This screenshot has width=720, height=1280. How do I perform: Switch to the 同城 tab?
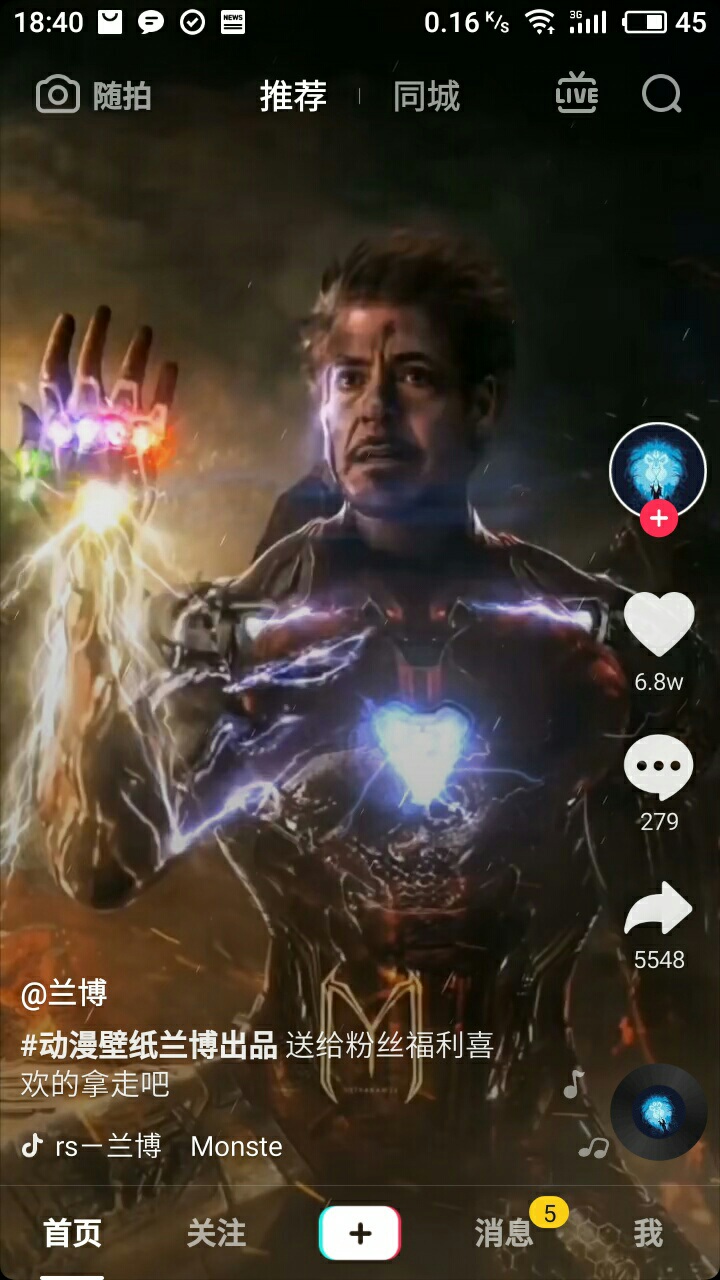pos(426,96)
